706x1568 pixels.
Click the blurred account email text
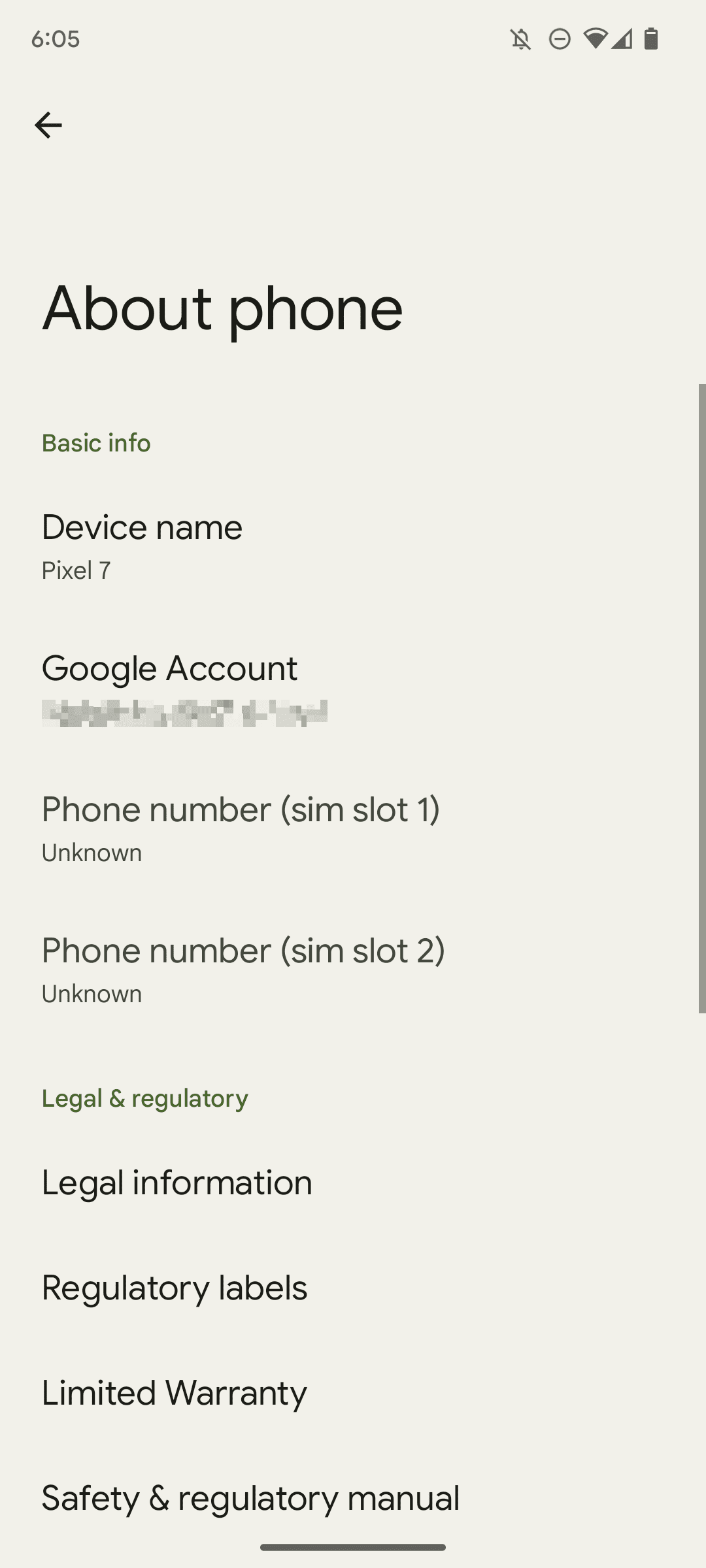[185, 712]
